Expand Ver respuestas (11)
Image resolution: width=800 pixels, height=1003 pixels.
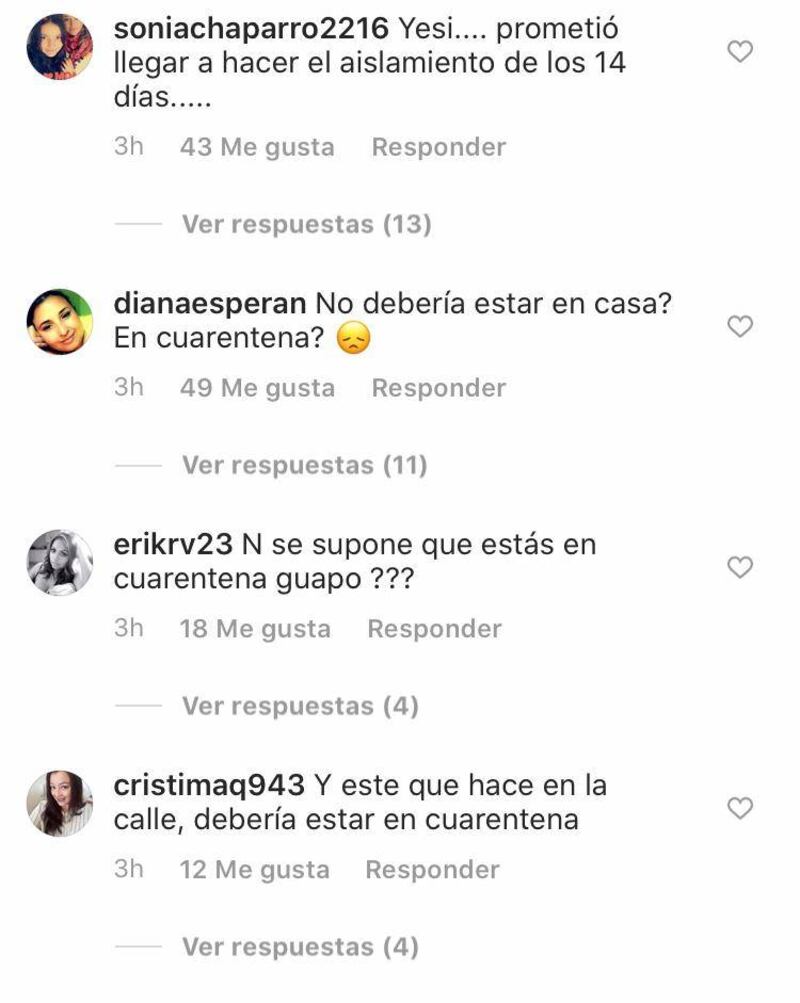tap(304, 465)
